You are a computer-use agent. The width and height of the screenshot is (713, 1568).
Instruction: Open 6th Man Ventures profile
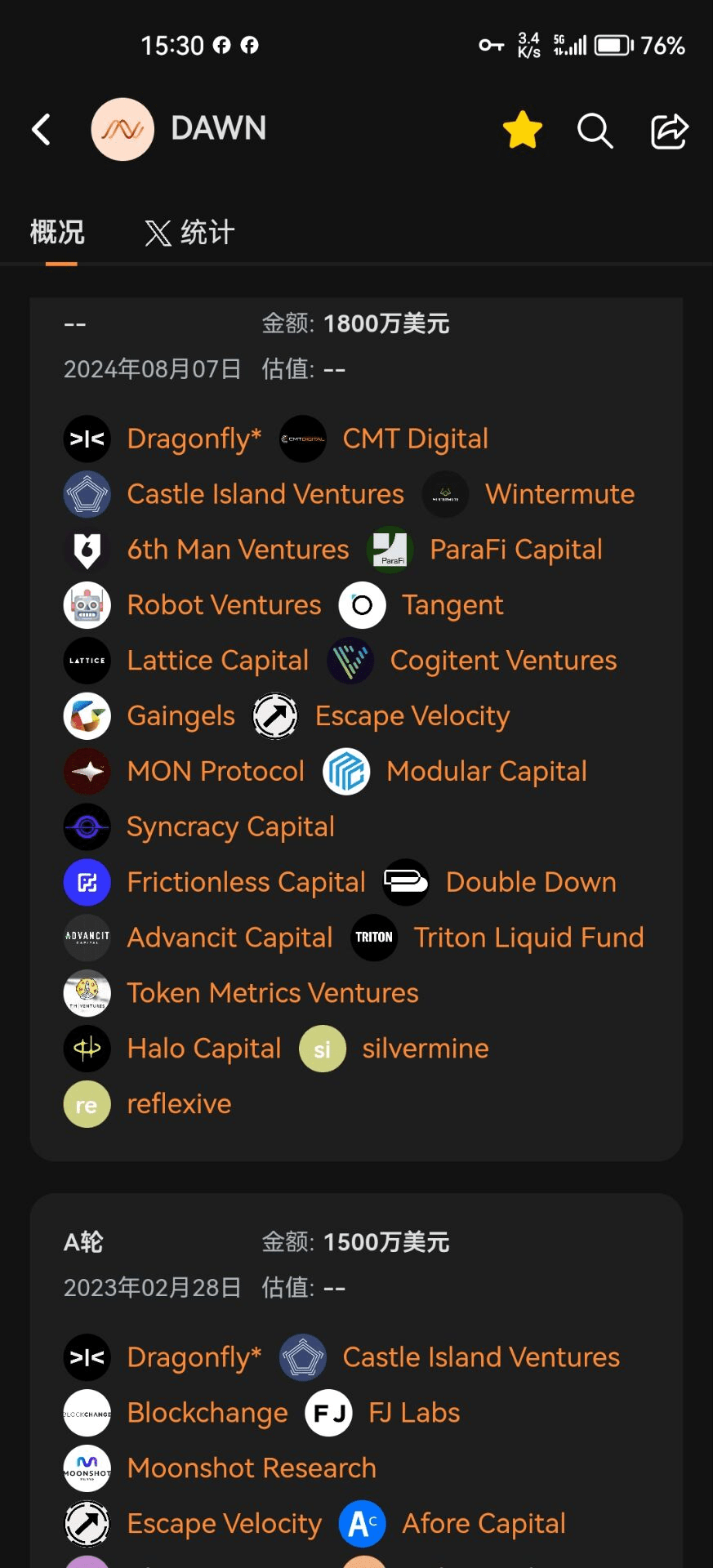pos(237,550)
